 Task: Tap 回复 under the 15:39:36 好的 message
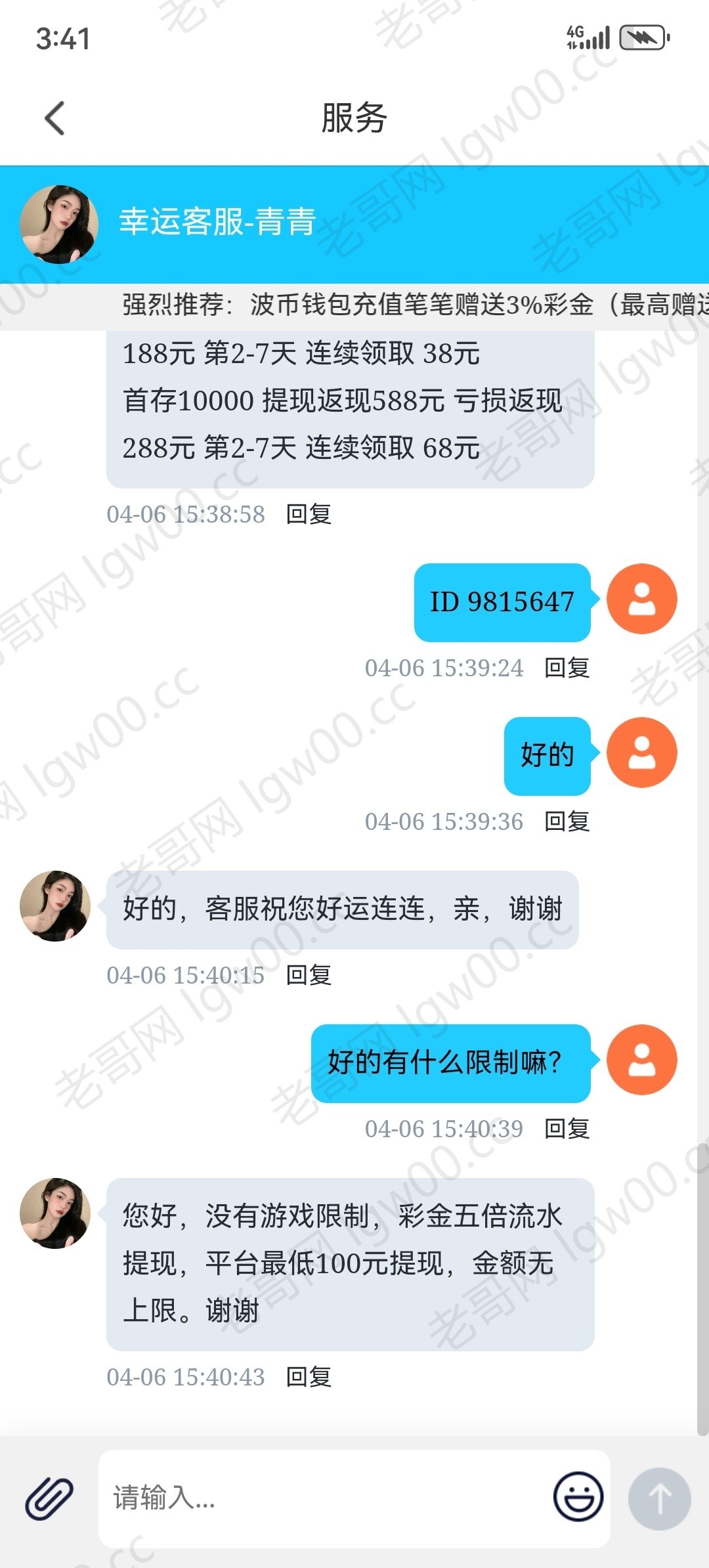(x=567, y=821)
